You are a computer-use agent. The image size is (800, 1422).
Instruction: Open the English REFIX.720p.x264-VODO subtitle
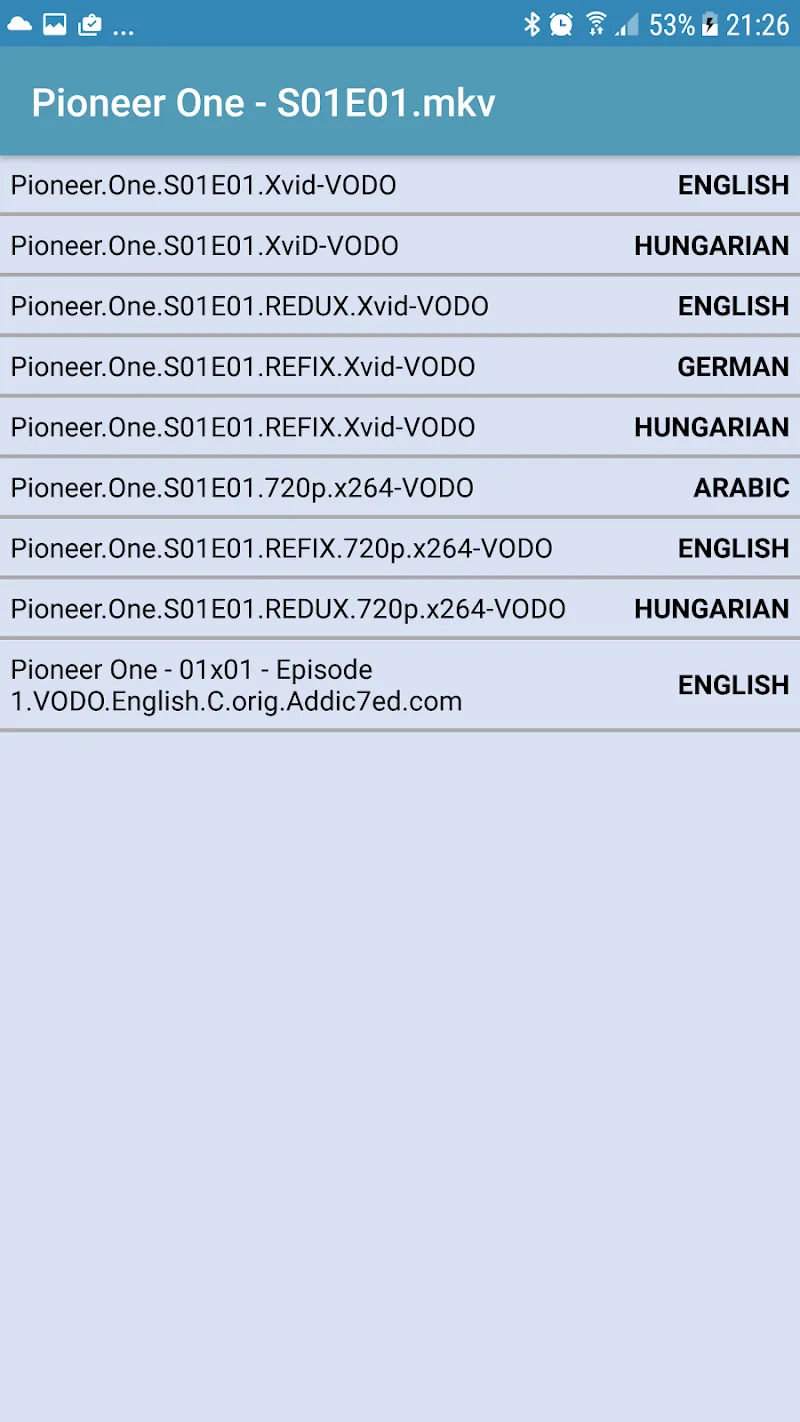[400, 548]
